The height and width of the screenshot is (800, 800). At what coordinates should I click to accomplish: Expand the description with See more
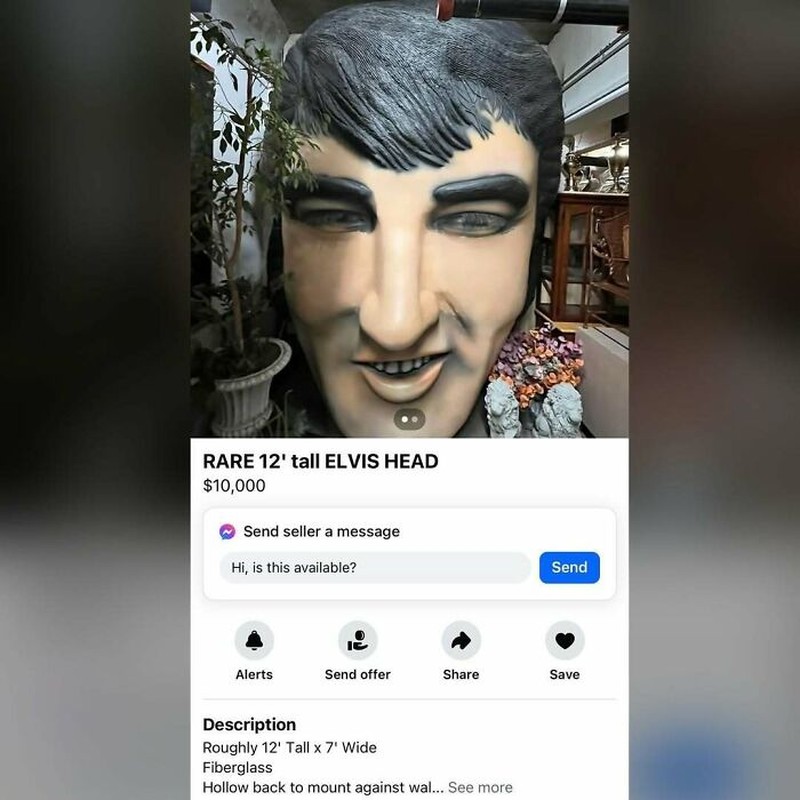pos(480,787)
